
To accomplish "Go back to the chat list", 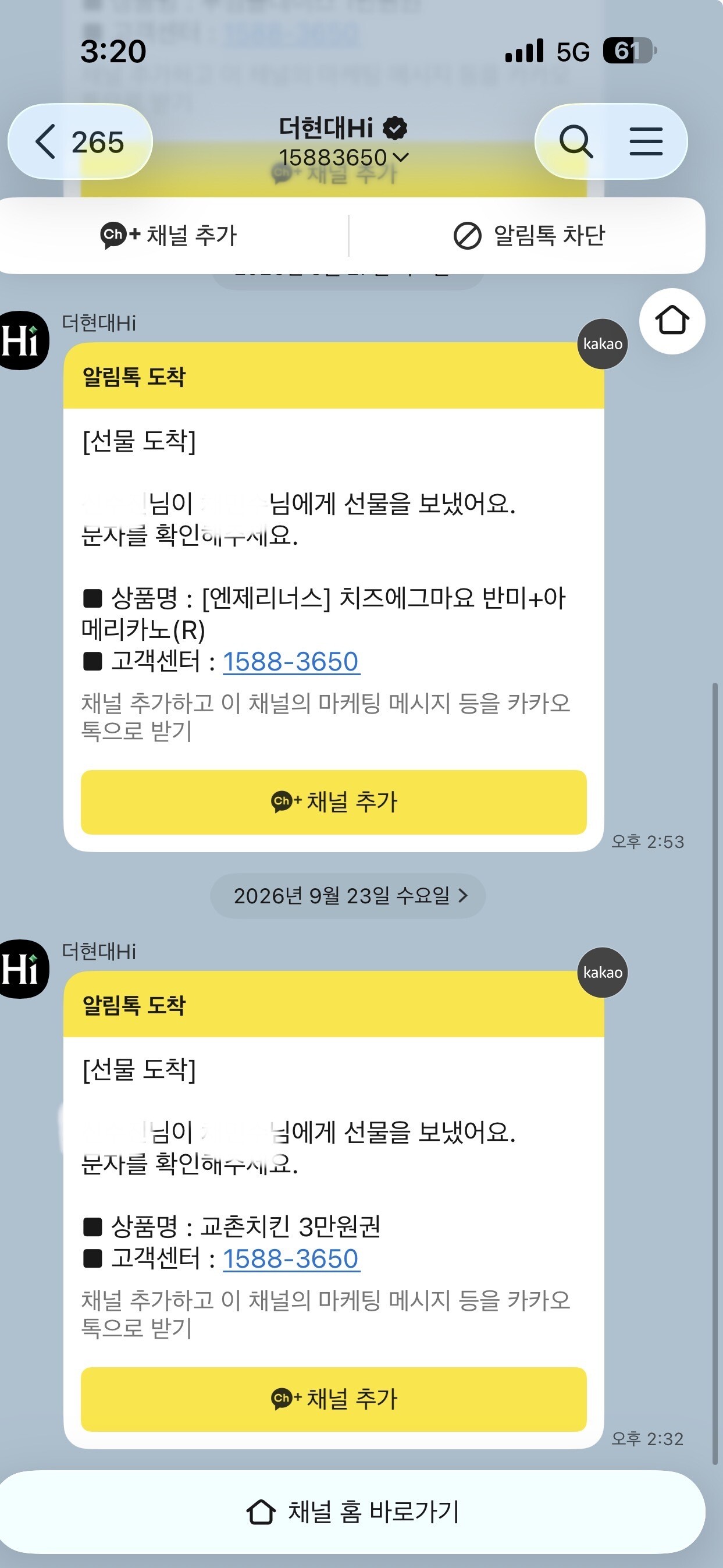I will (80, 142).
